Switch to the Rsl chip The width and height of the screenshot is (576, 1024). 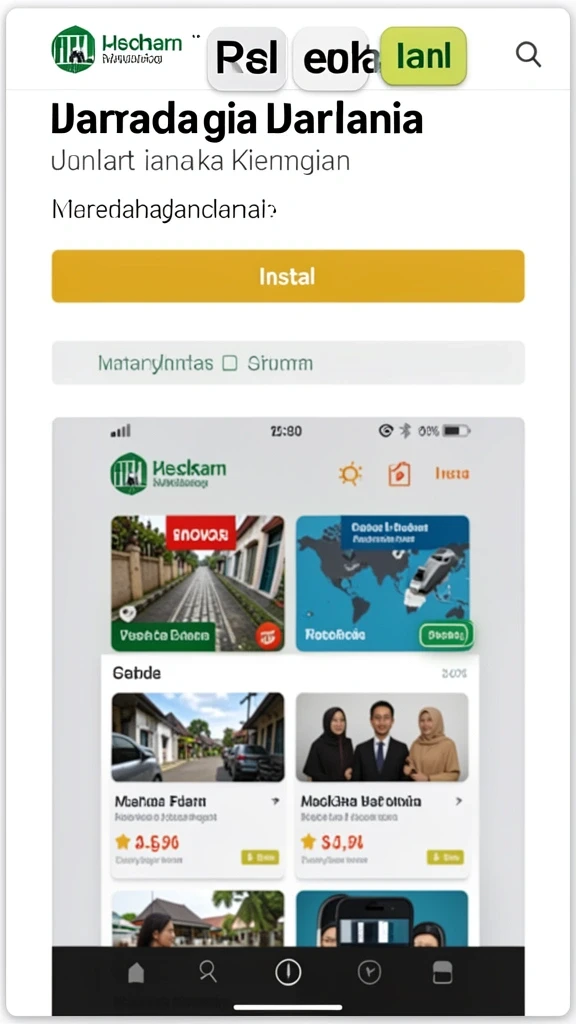(x=247, y=59)
